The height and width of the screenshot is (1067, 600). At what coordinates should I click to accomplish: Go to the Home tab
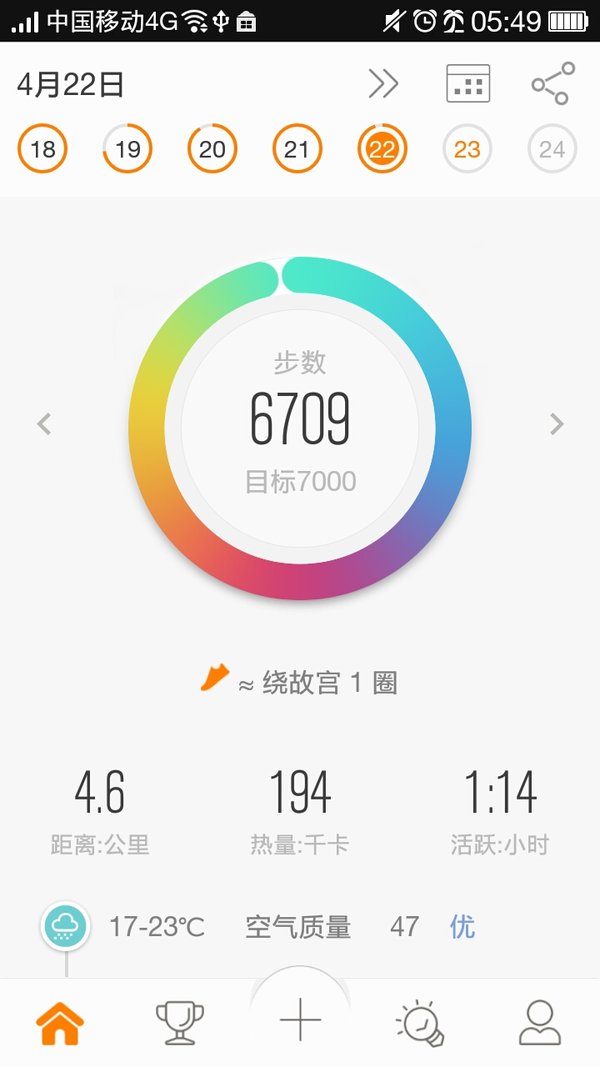pos(60,1022)
